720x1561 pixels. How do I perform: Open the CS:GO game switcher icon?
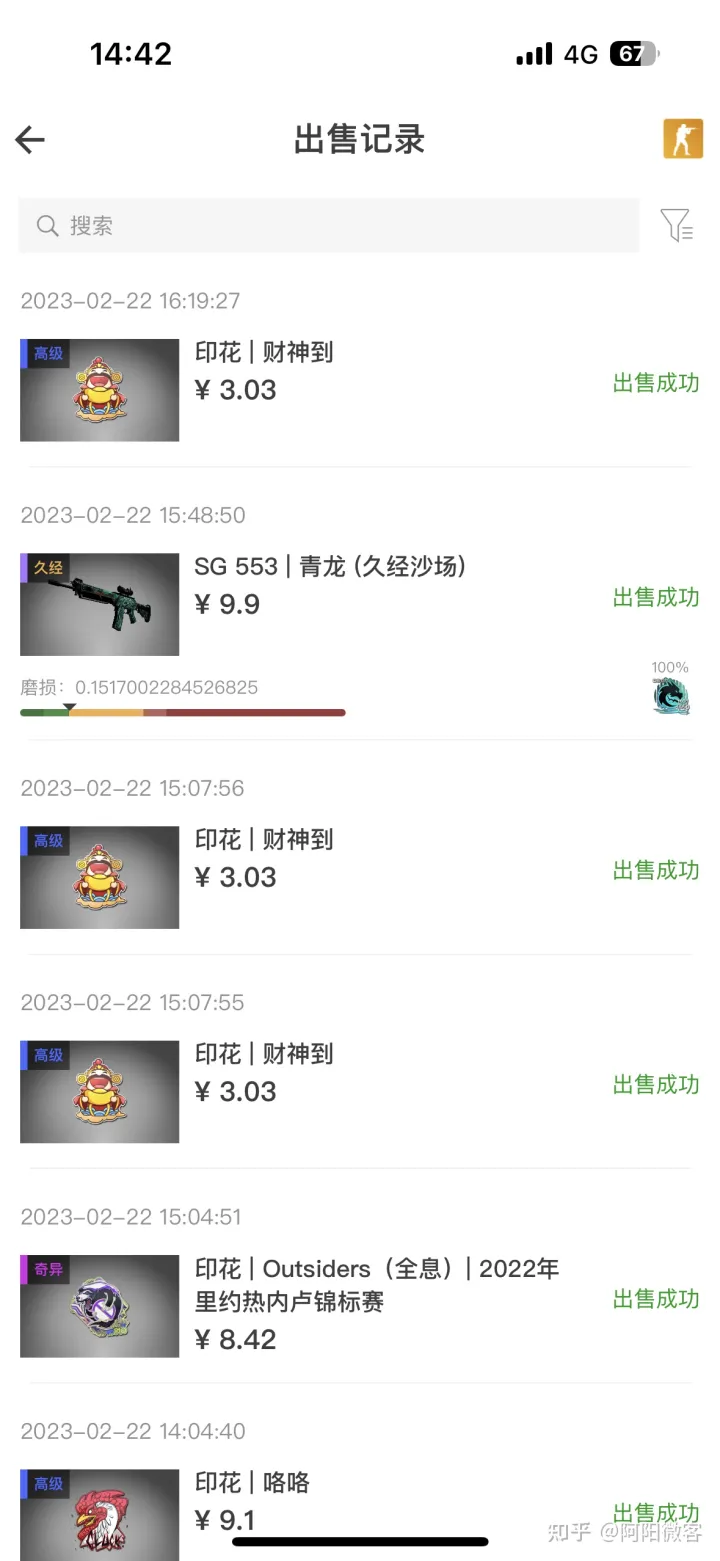tap(682, 139)
